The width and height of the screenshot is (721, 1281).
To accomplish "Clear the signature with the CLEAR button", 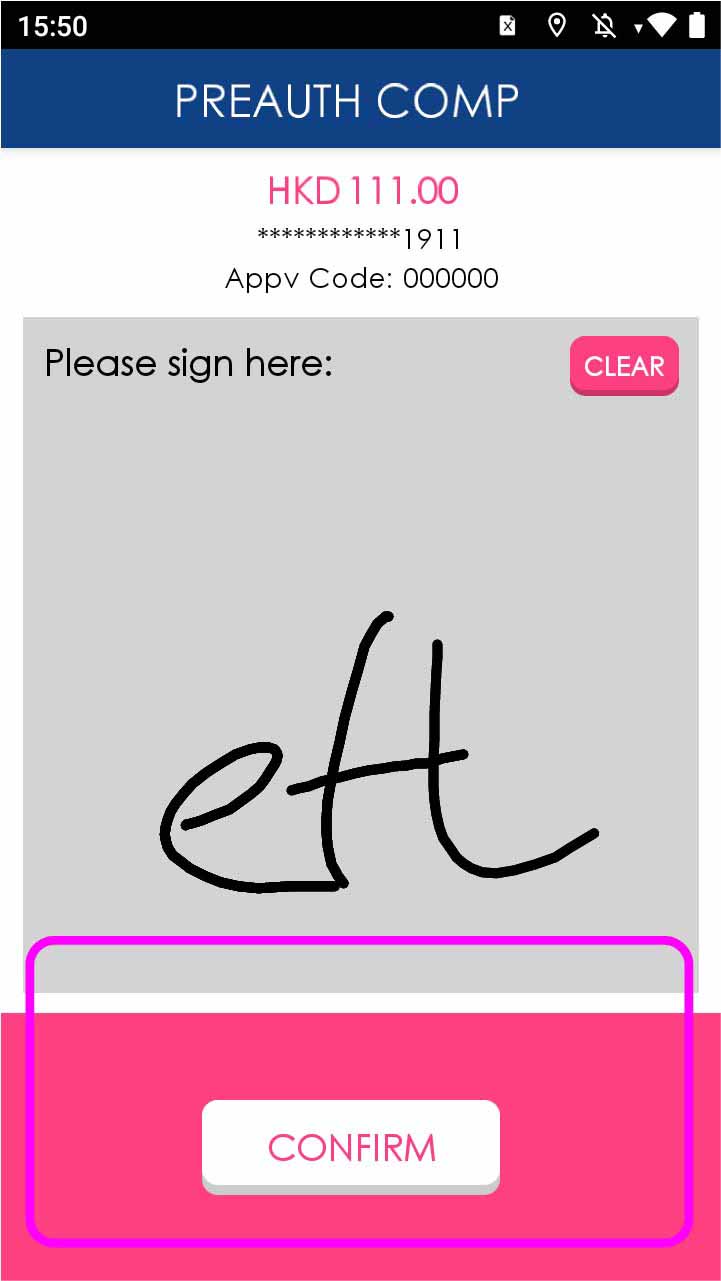I will pyautogui.click(x=624, y=366).
